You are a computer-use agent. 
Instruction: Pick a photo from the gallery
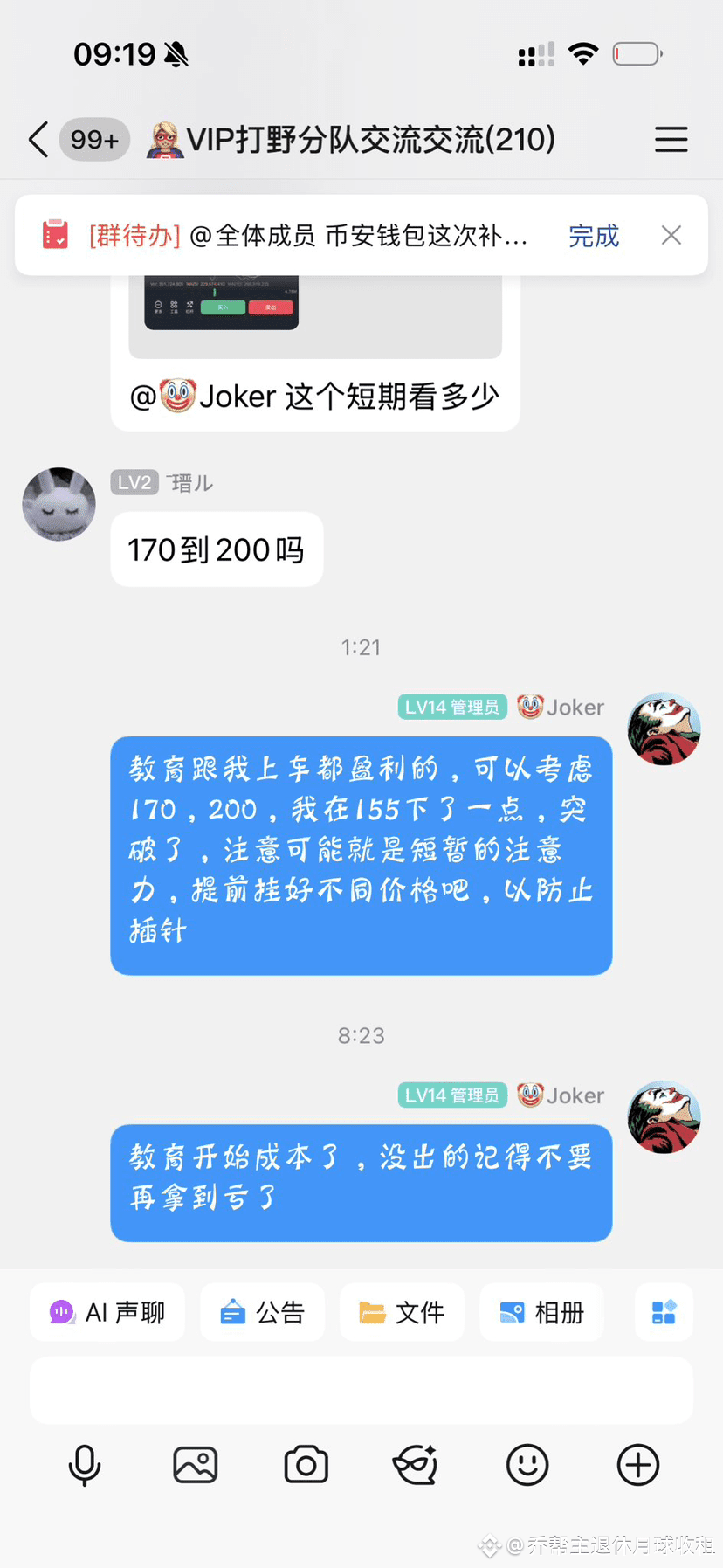[x=196, y=1465]
